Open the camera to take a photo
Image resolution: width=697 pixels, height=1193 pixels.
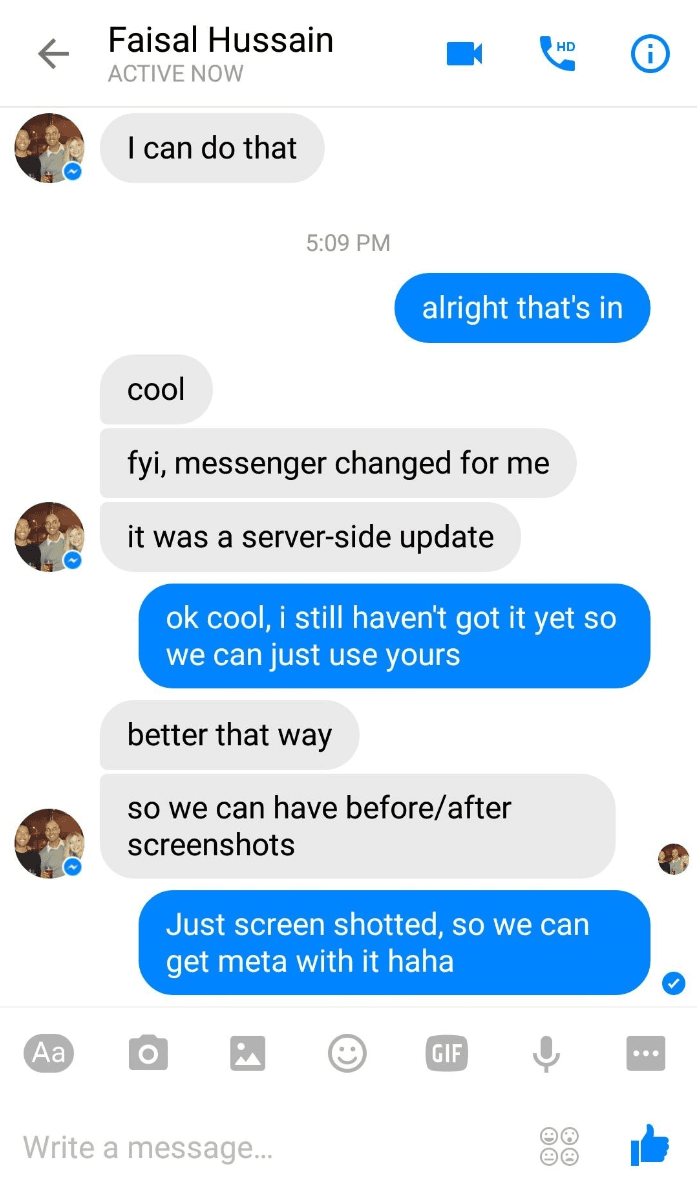(x=148, y=1053)
